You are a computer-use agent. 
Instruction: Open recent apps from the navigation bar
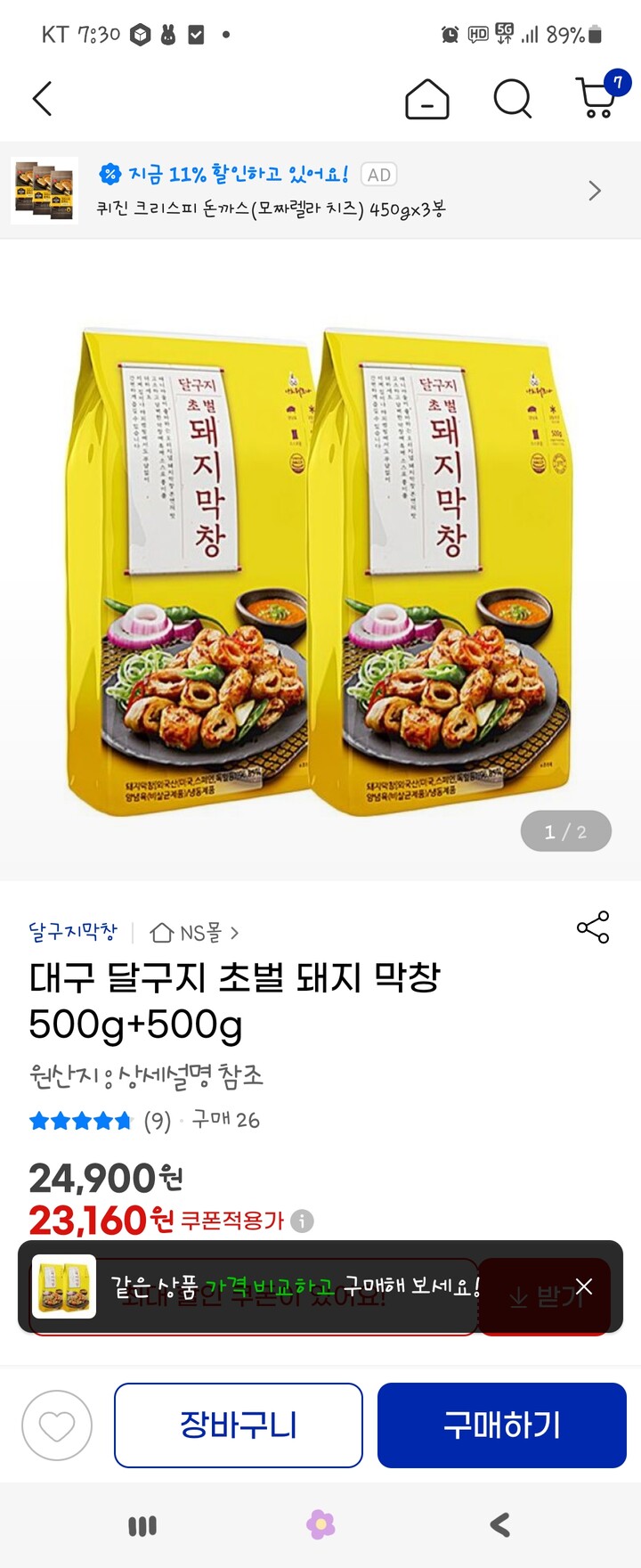point(142,1526)
